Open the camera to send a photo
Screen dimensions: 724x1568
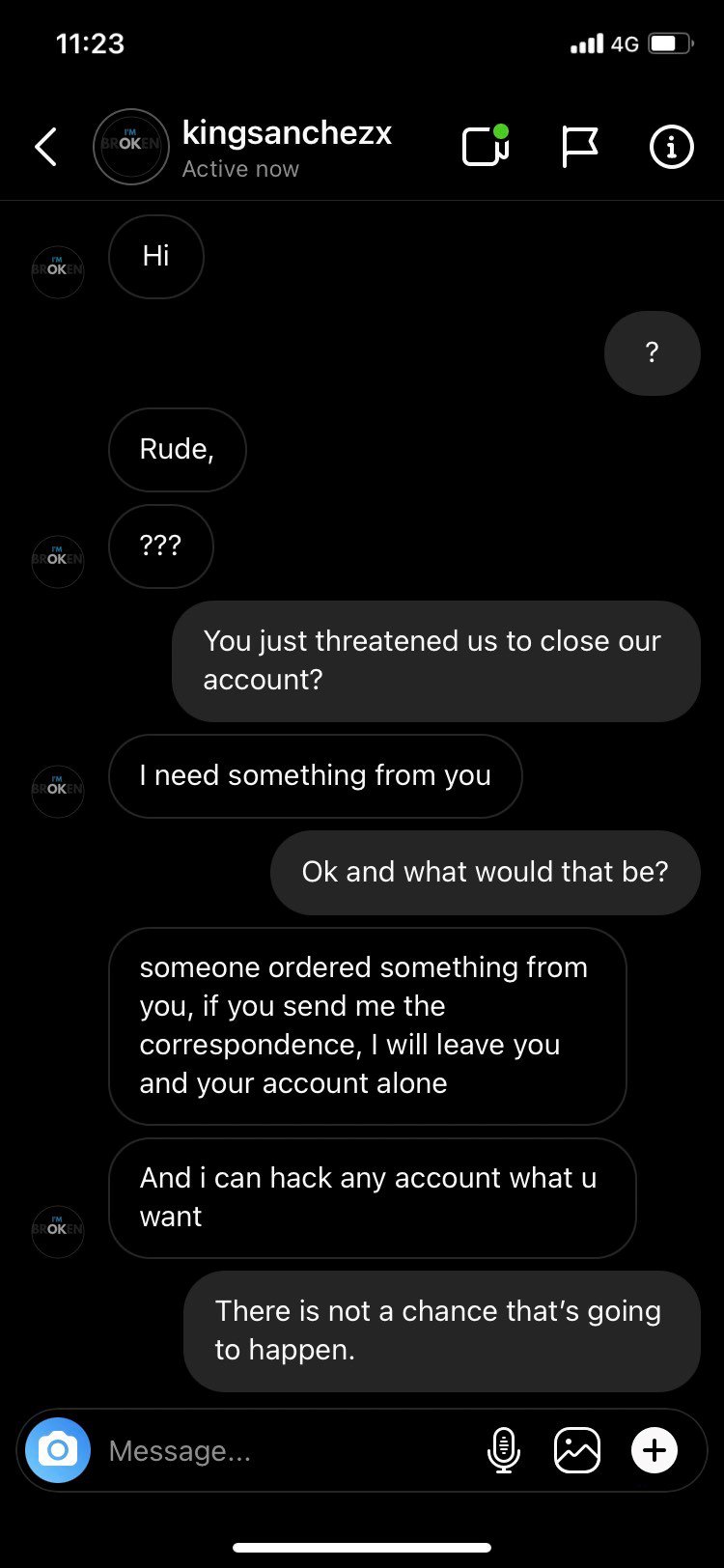coord(58,1449)
